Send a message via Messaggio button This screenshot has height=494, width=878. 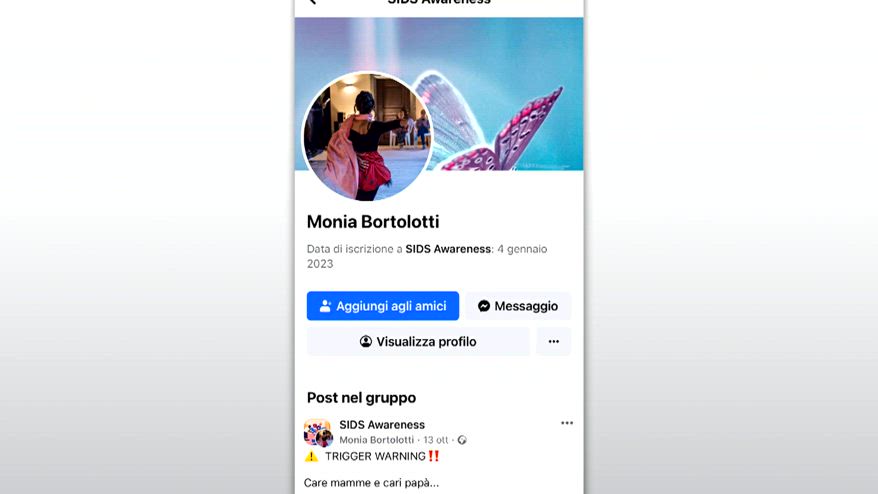tap(518, 306)
